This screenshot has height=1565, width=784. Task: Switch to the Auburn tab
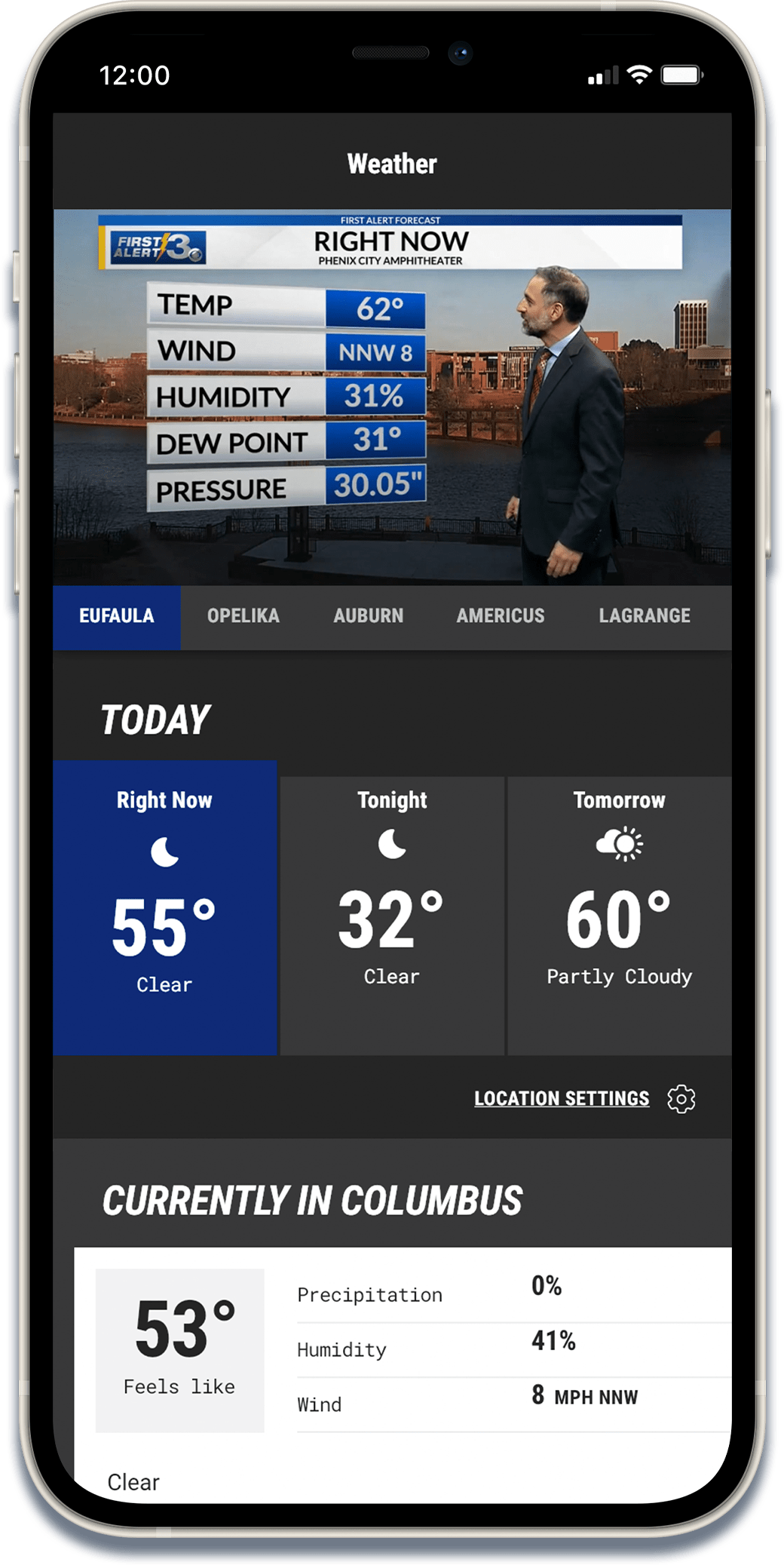point(368,616)
